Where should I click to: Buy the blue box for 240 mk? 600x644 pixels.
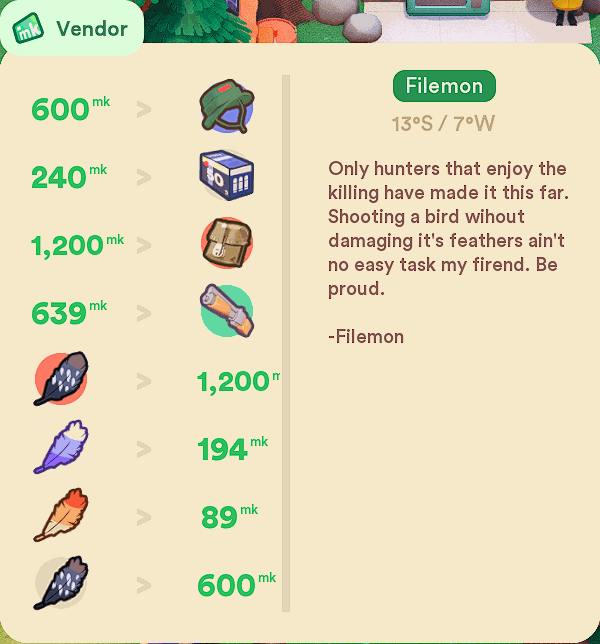(226, 176)
